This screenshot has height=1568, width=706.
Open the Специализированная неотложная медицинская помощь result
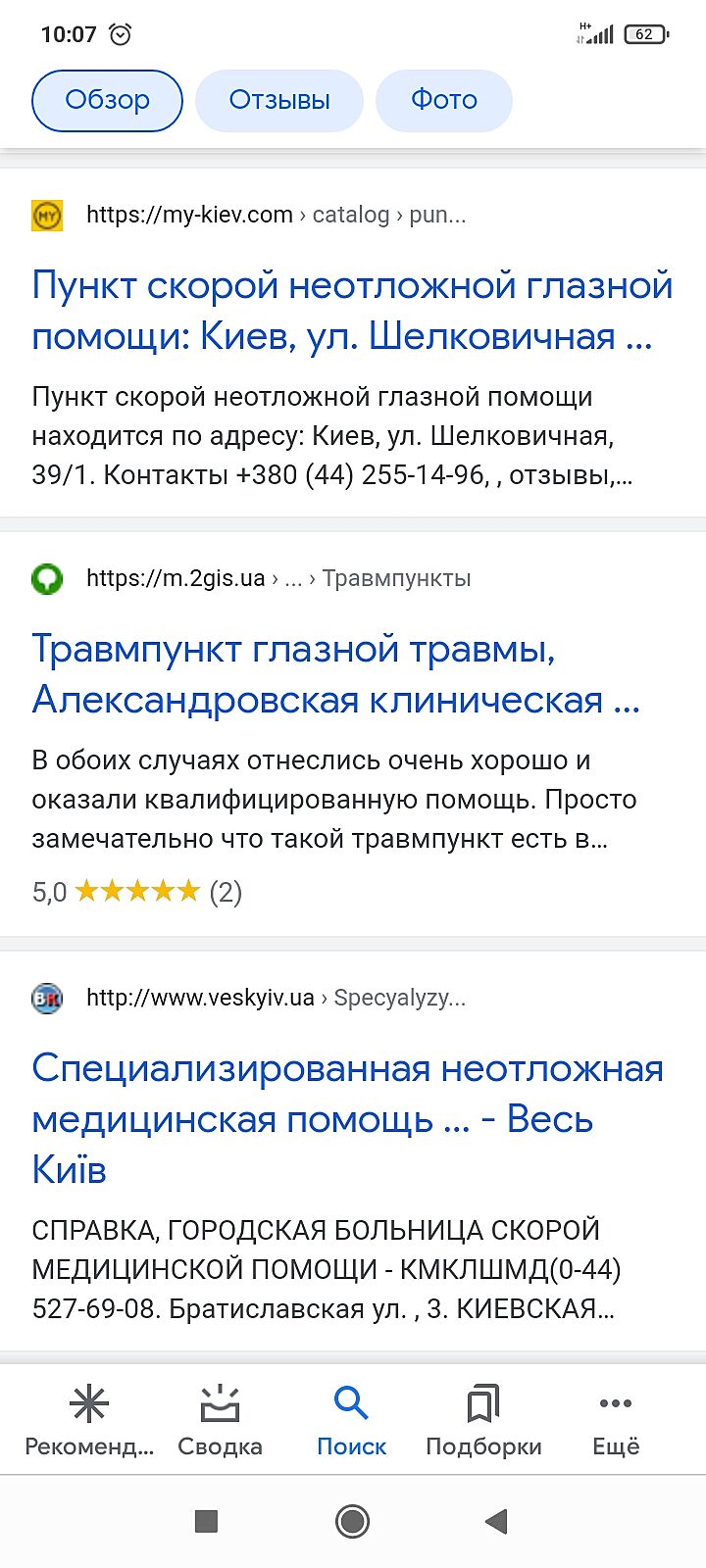(347, 1118)
